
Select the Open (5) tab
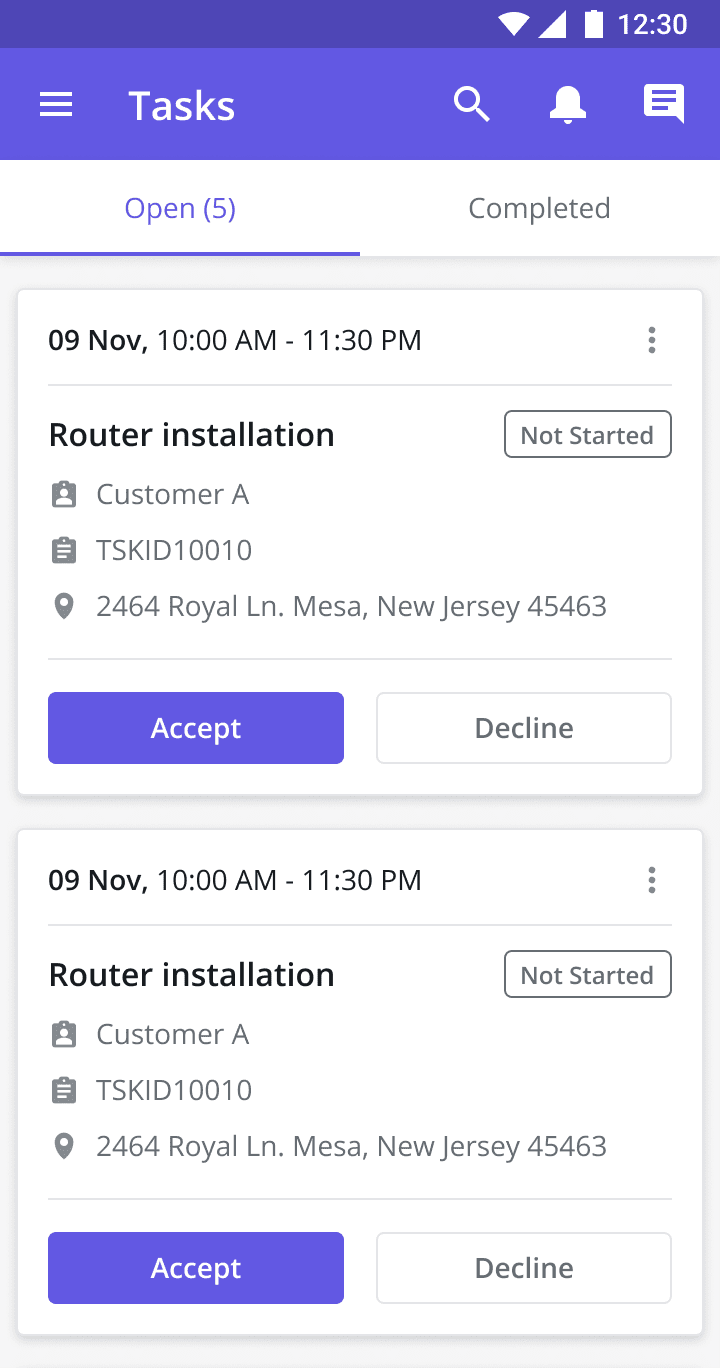tap(180, 208)
